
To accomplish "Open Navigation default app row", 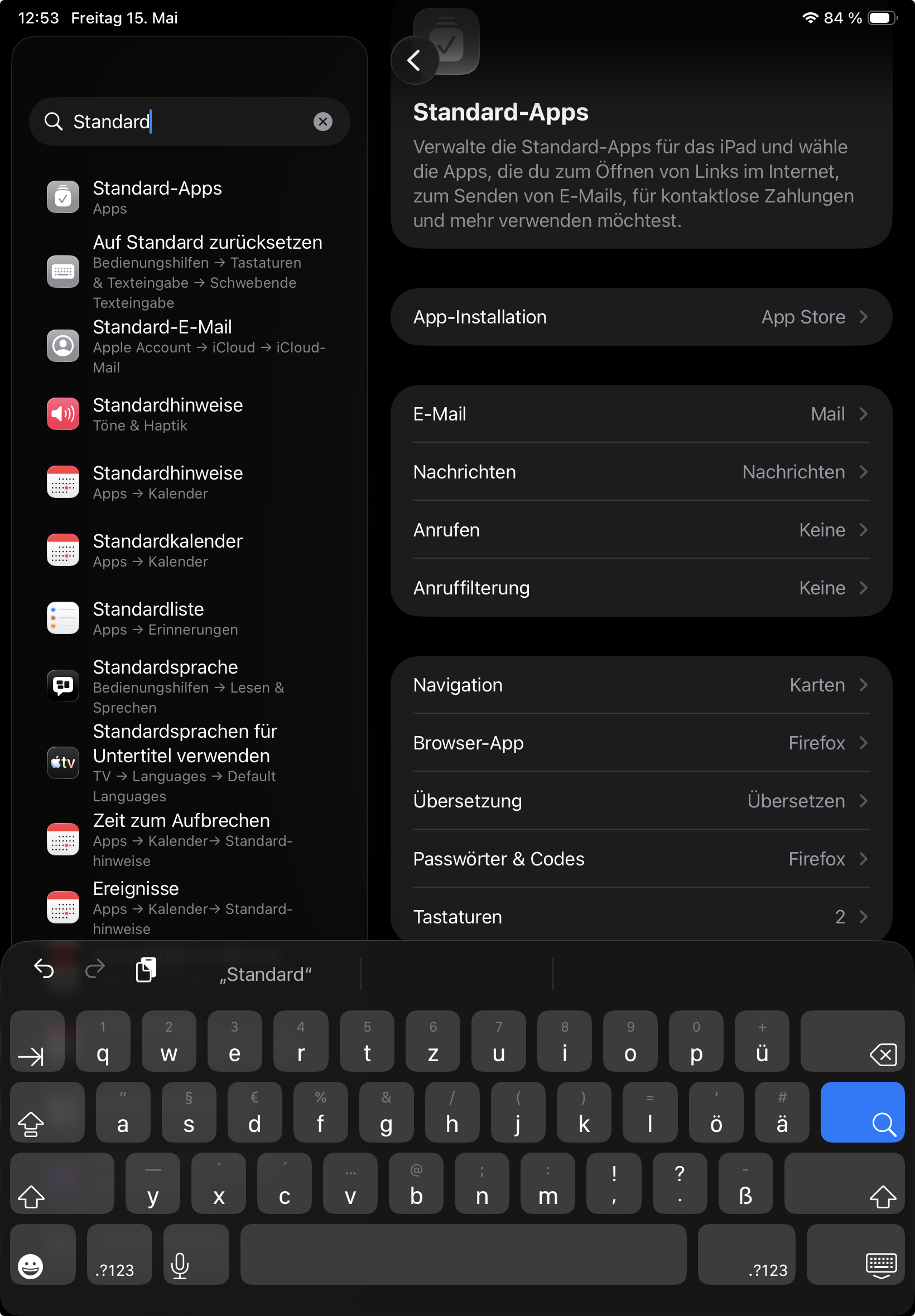I will coord(641,685).
